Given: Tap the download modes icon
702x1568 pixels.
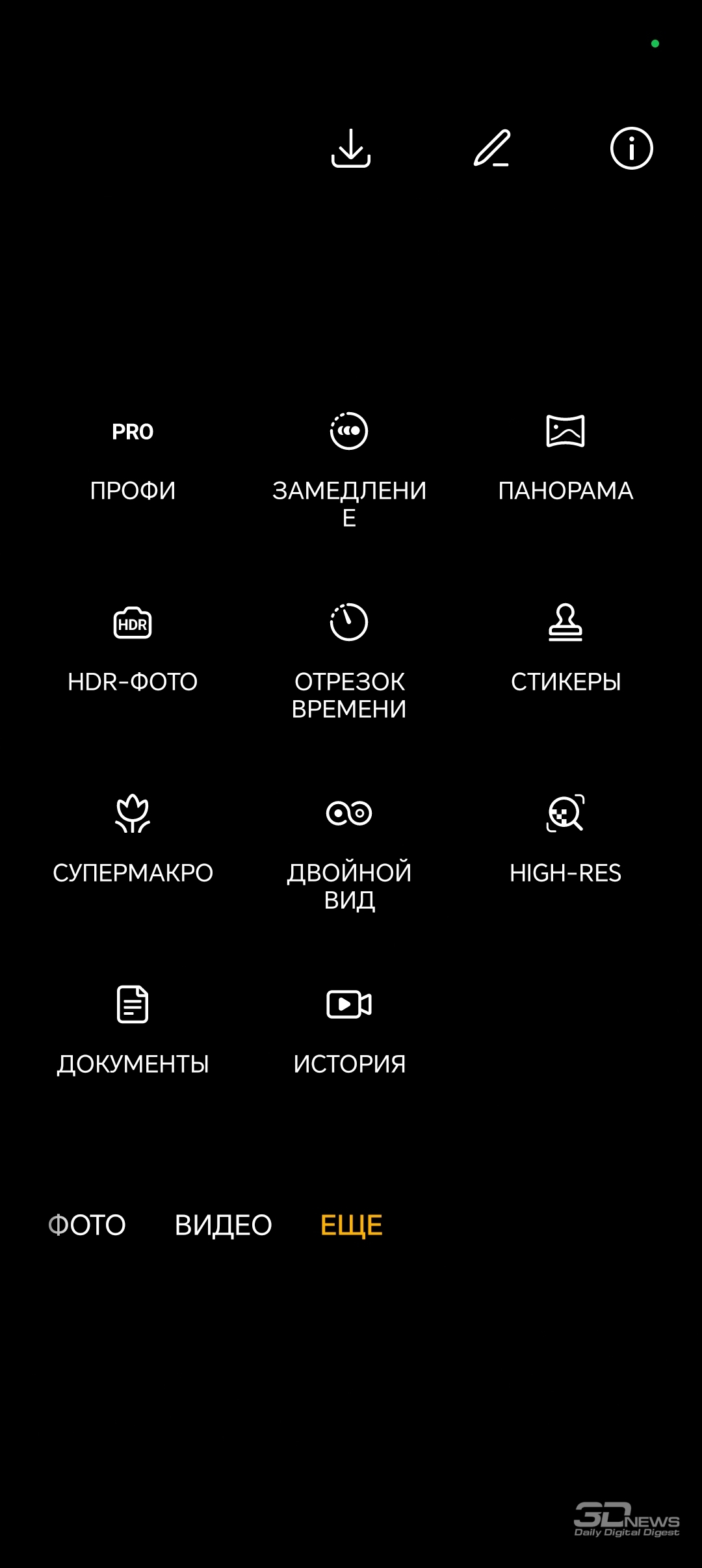Looking at the screenshot, I should [351, 148].
